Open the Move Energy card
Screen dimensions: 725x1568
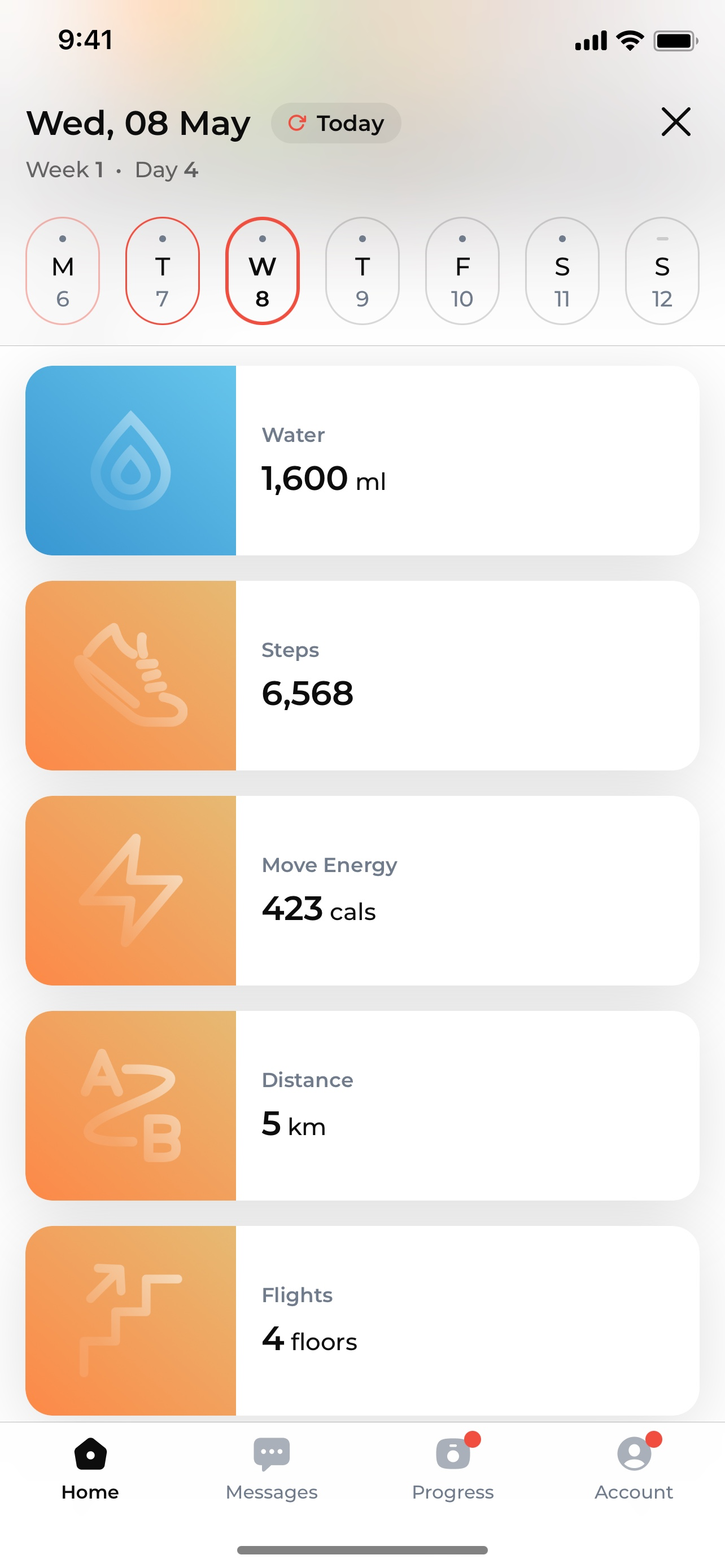tap(362, 891)
